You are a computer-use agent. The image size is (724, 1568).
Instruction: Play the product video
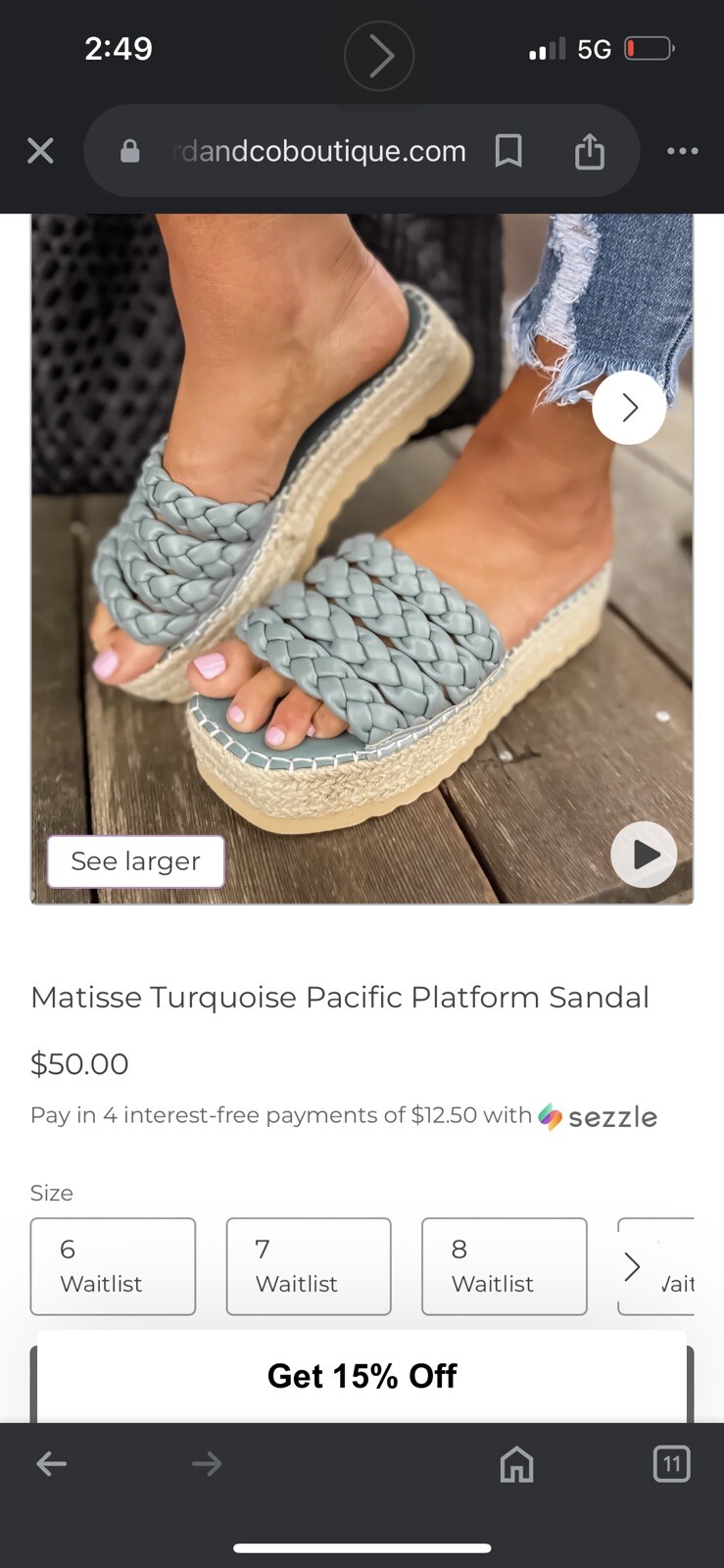tap(644, 855)
